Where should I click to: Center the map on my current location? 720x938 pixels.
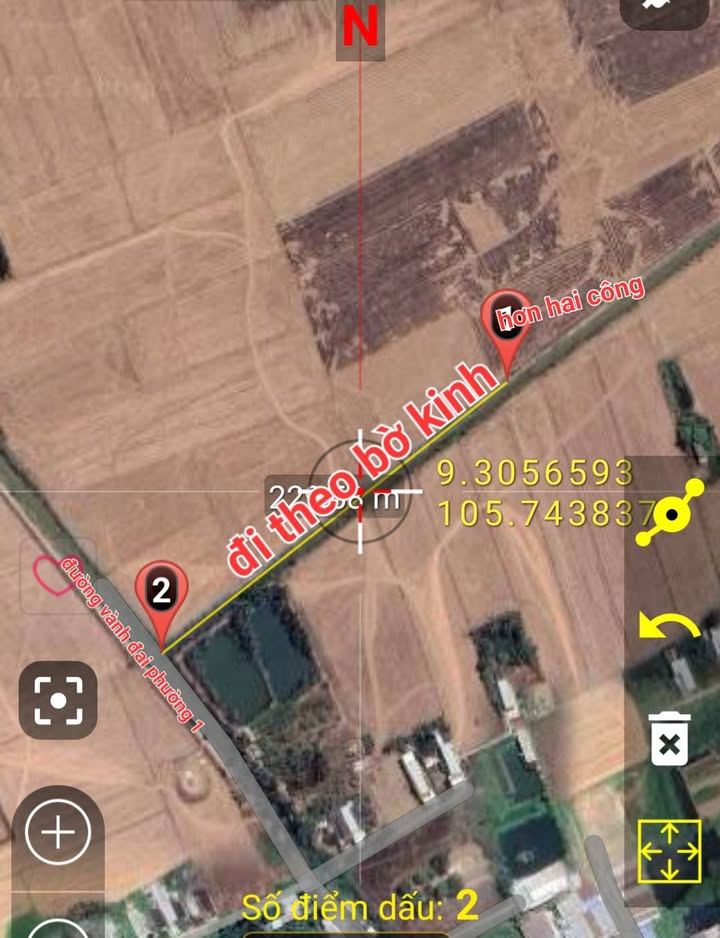point(58,700)
